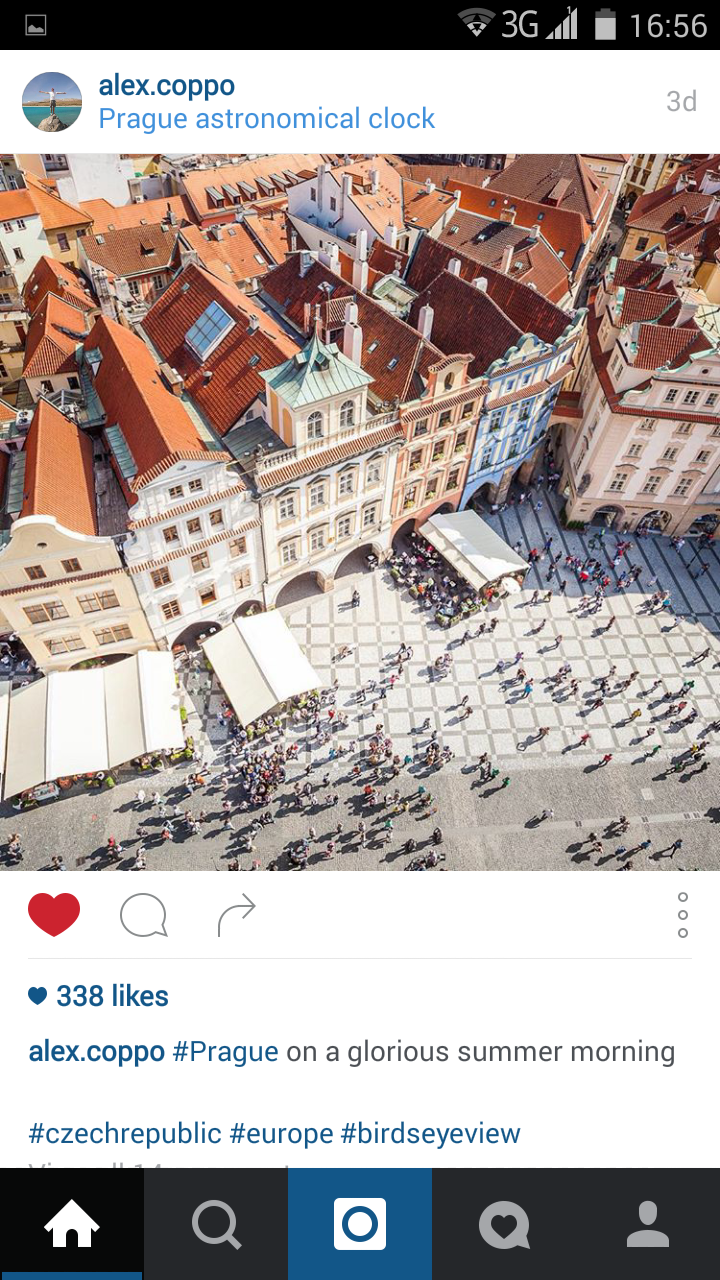Screen dimensions: 720x1280
Task: Open the camera tab
Action: point(360,1224)
